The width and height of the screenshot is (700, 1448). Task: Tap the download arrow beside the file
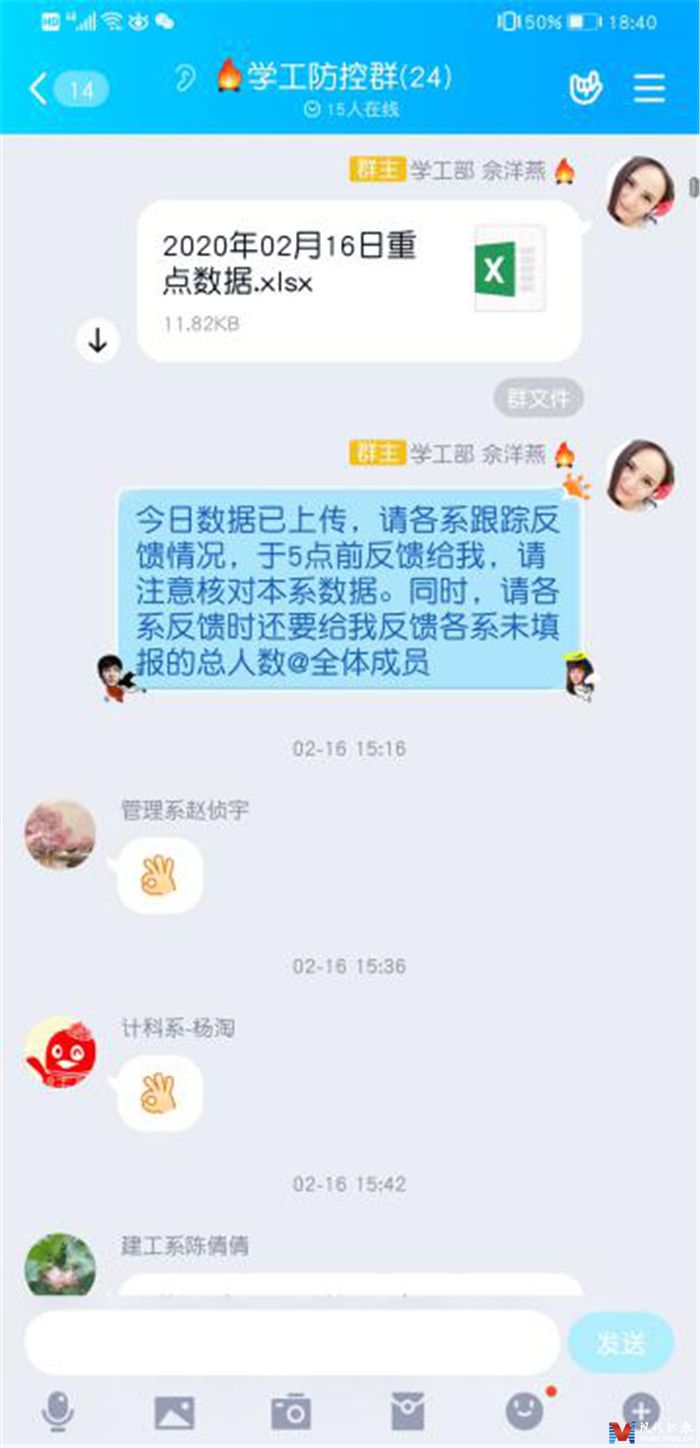click(x=97, y=341)
